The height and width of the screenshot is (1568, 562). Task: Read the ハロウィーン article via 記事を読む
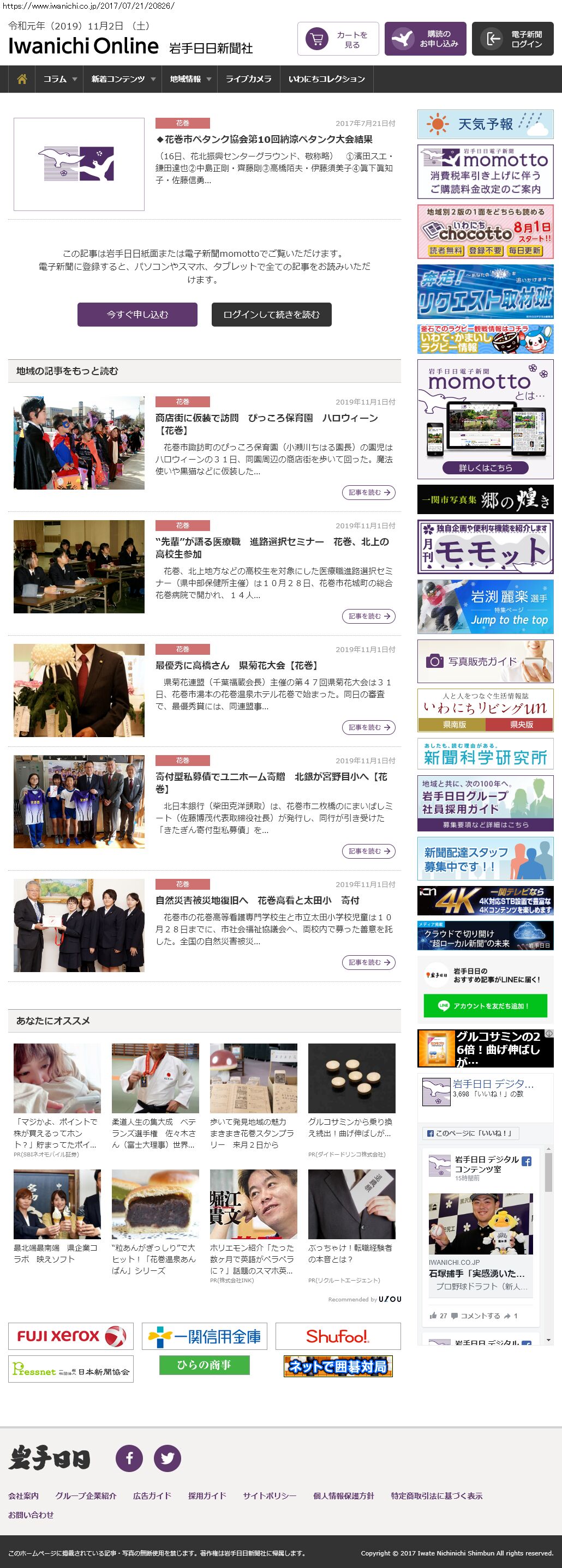pos(368,492)
